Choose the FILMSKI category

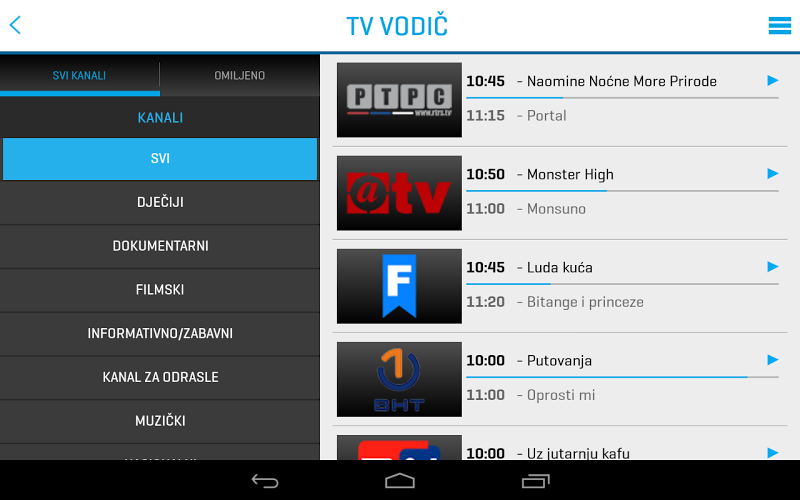click(160, 290)
